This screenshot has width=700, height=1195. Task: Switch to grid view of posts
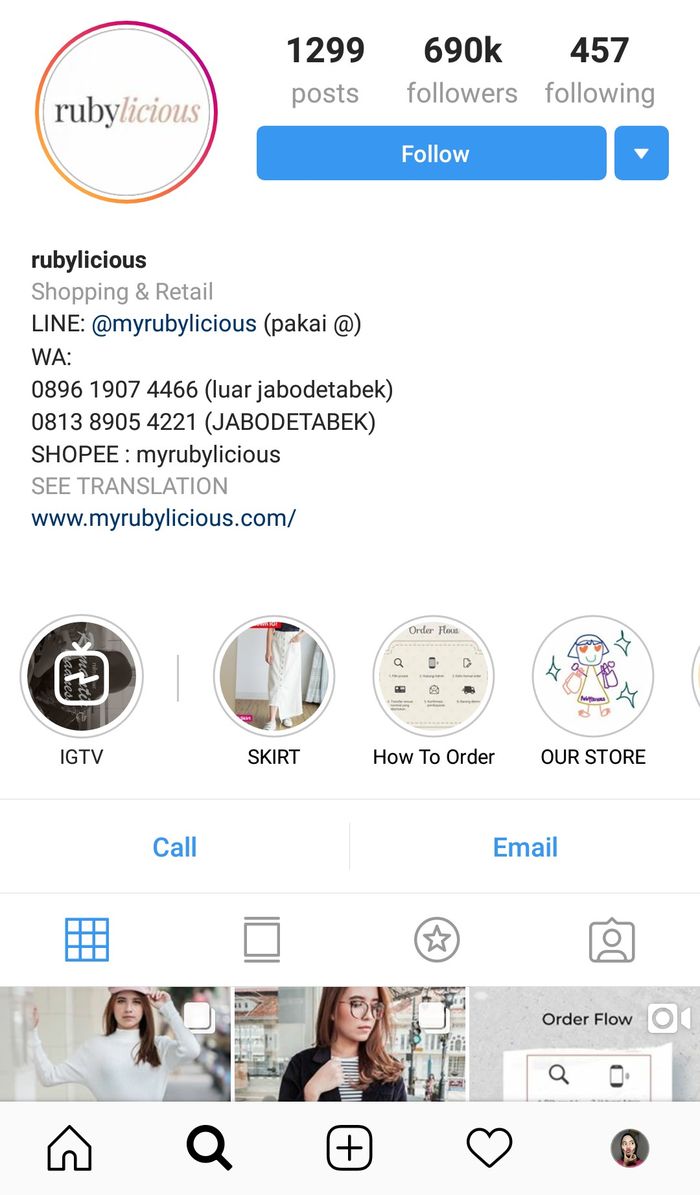tap(87, 939)
